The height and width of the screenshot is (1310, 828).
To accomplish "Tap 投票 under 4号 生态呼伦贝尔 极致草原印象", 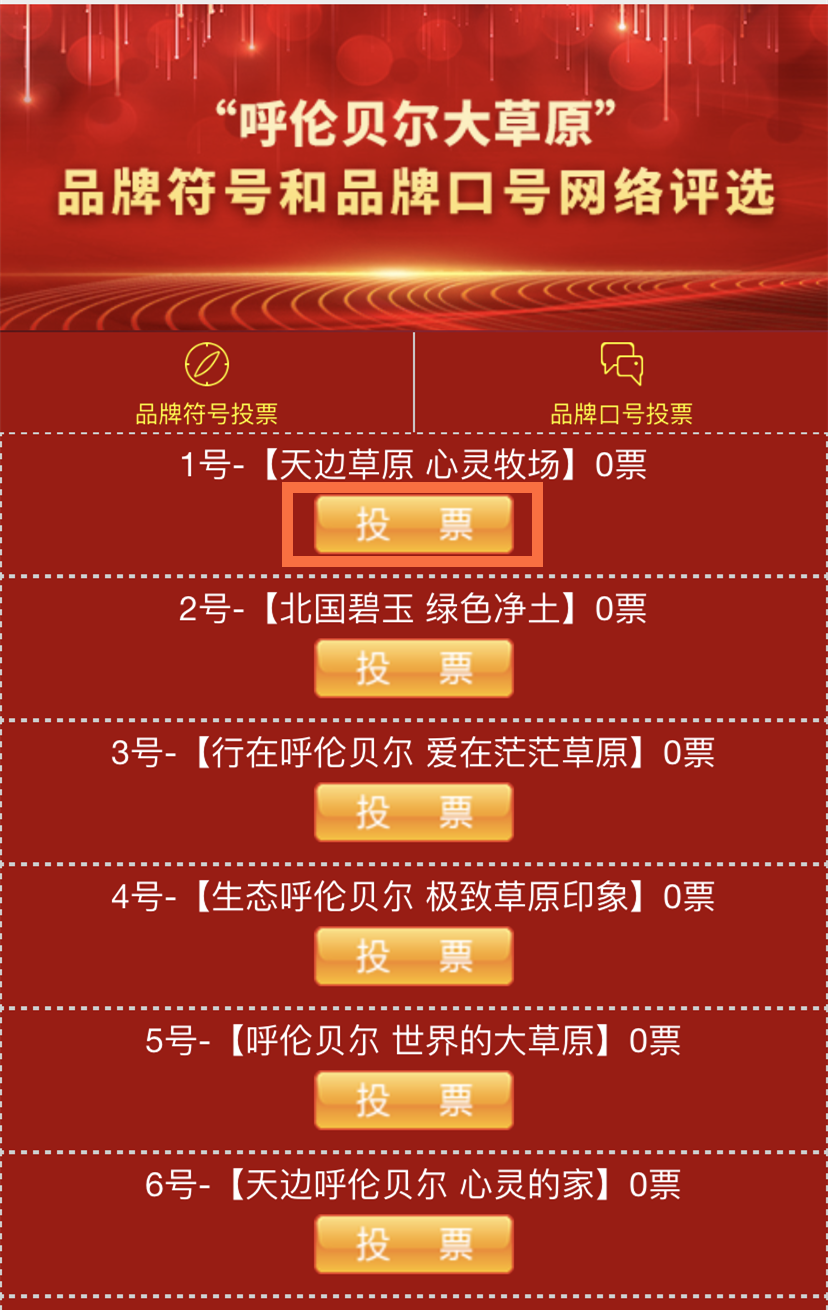I will (x=413, y=956).
